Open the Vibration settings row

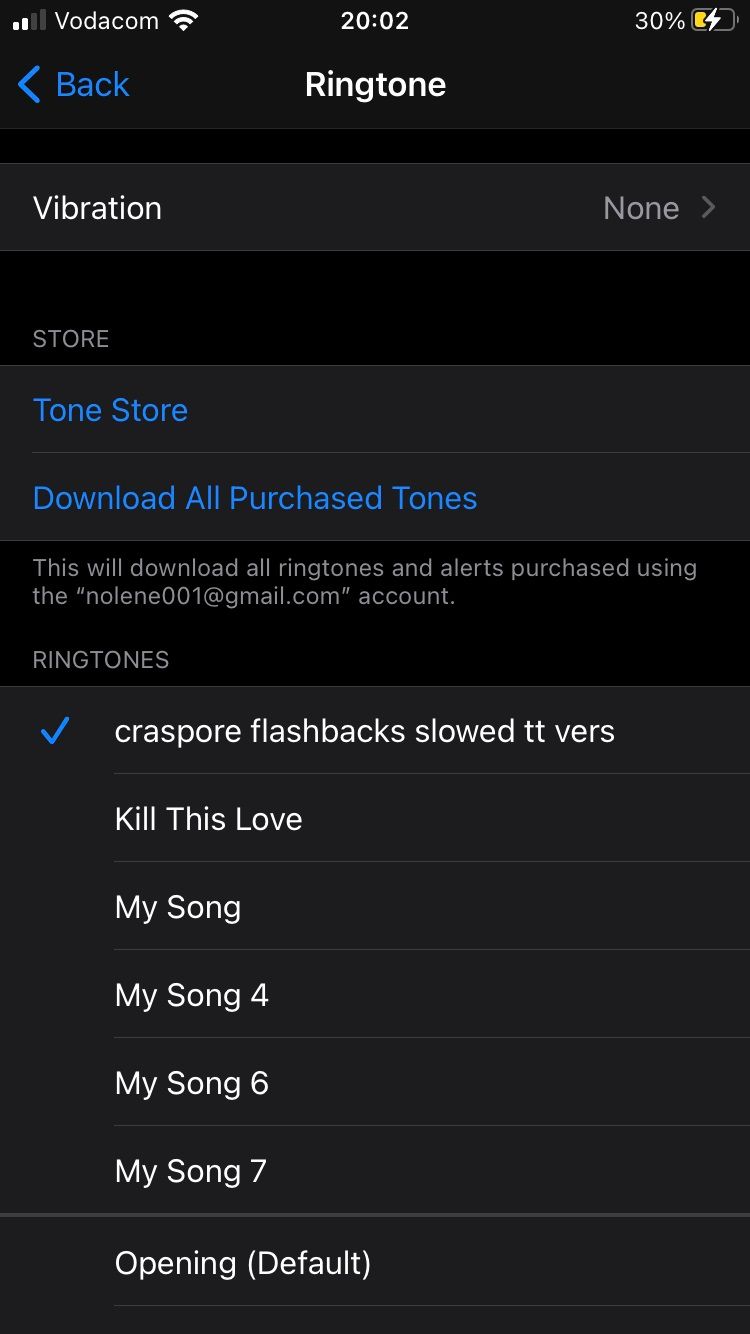[375, 208]
